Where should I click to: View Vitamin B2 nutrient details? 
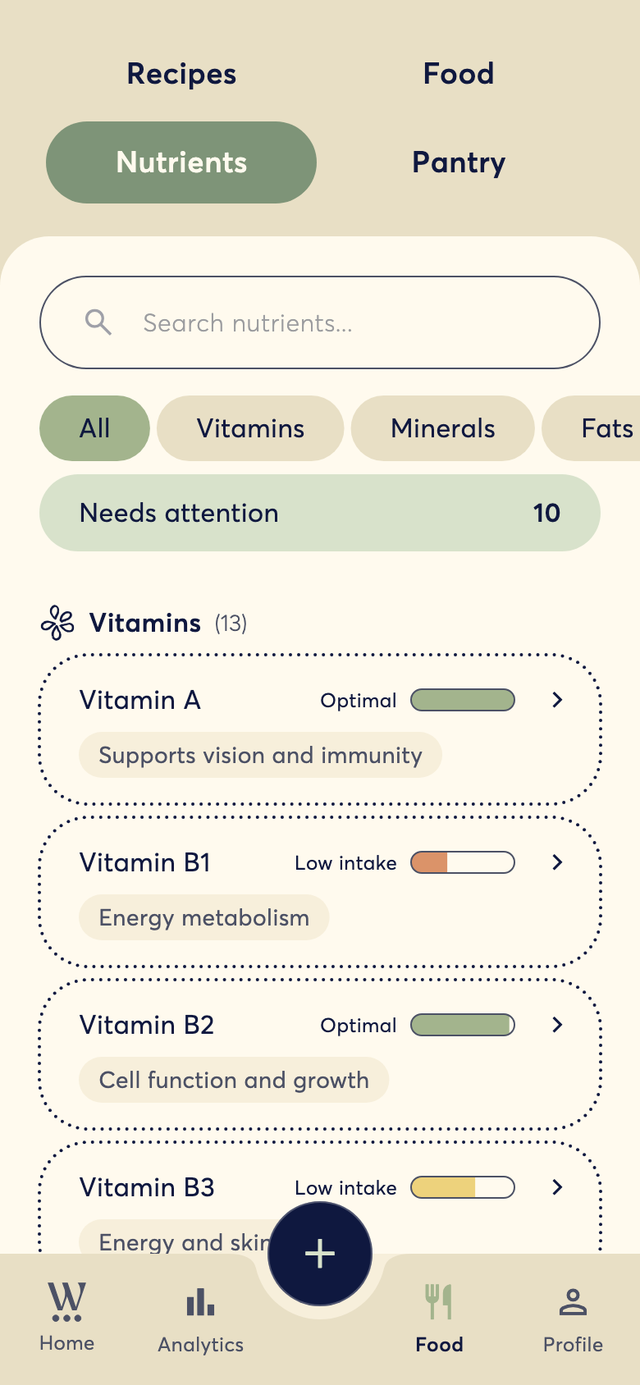pyautogui.click(x=320, y=1054)
